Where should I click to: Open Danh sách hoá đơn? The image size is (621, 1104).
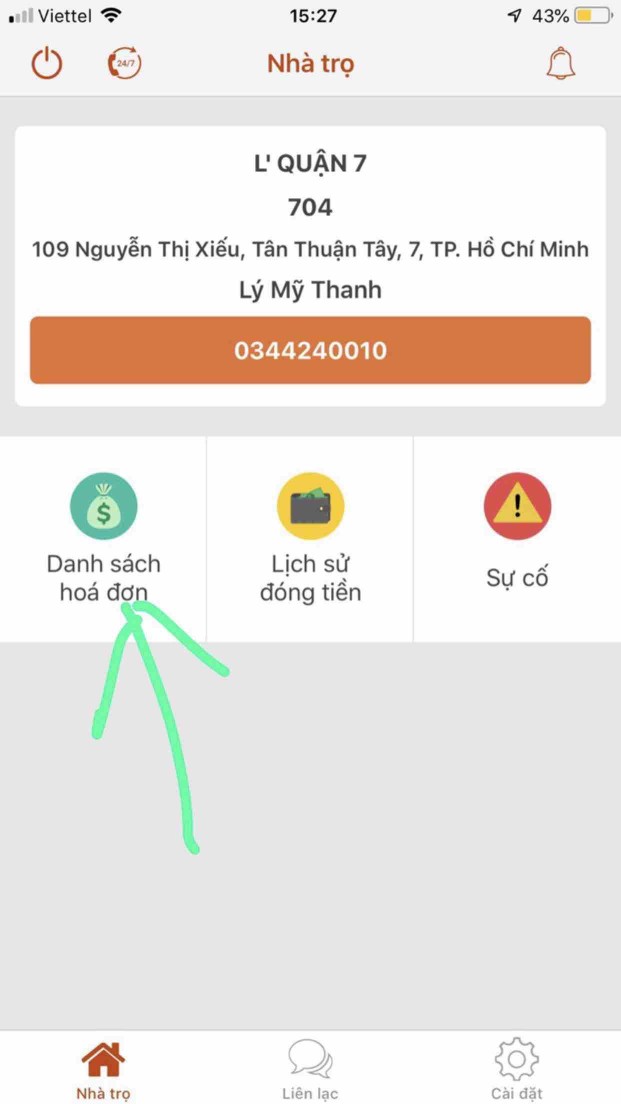click(x=104, y=540)
